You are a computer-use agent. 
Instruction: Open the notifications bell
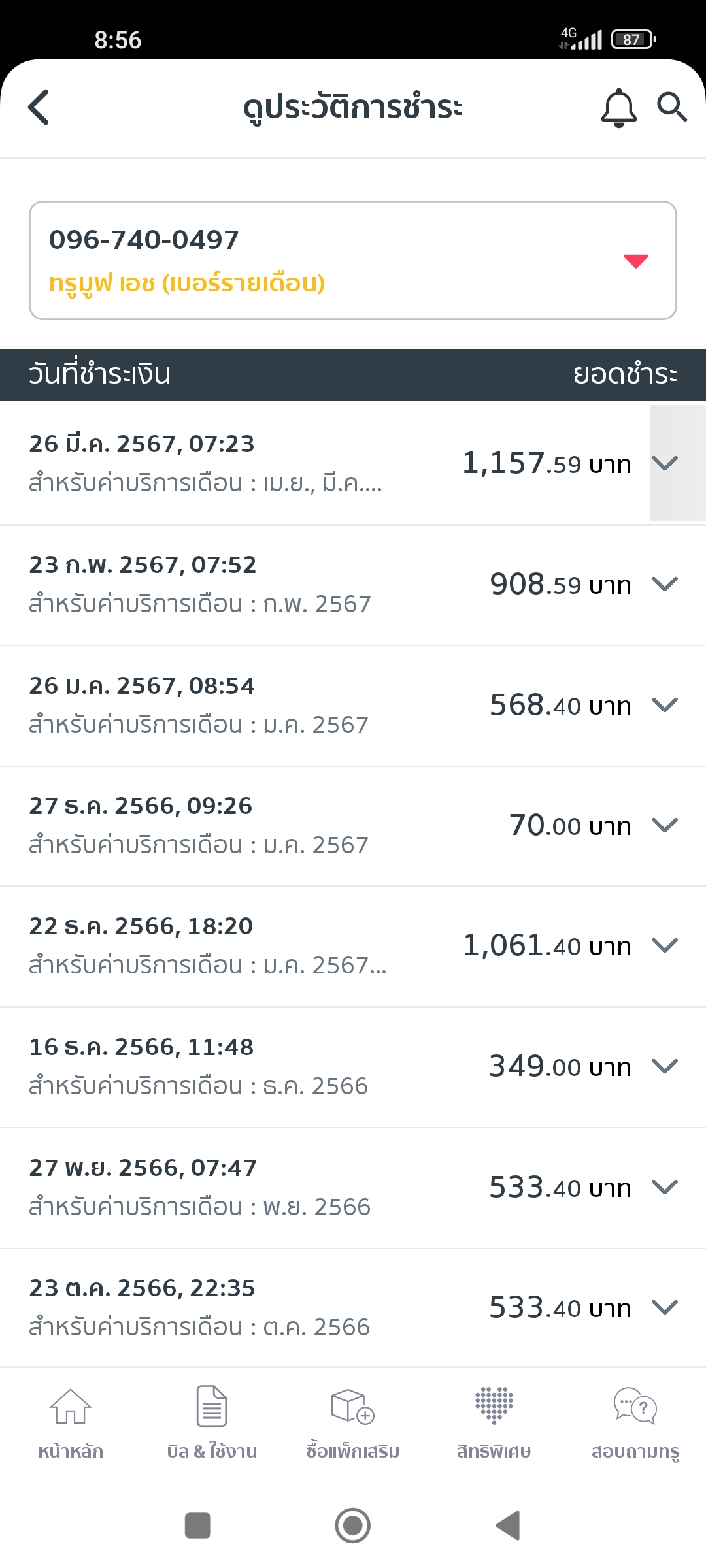pos(618,108)
